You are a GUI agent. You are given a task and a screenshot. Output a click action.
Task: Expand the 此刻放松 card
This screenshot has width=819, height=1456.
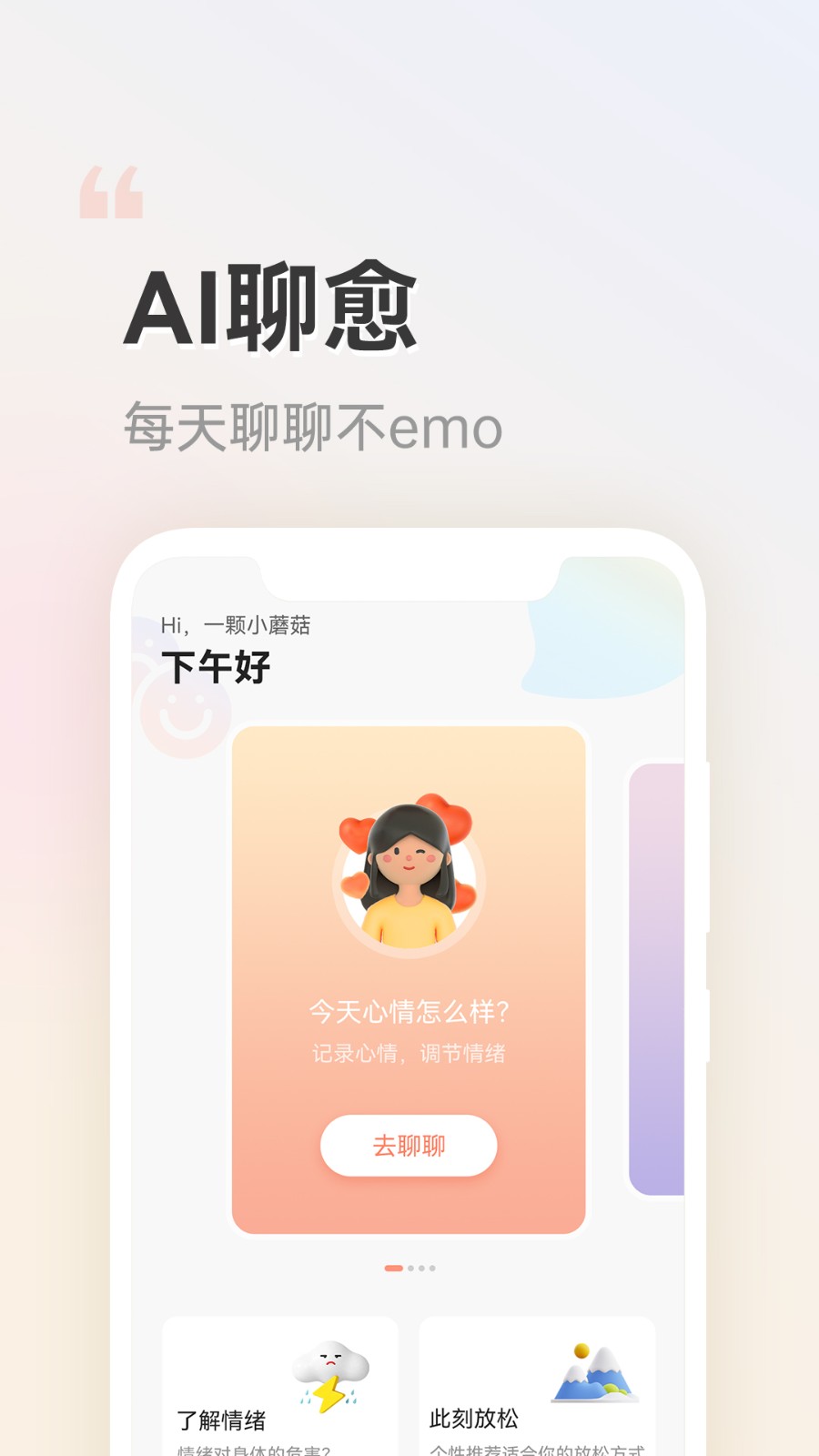click(x=537, y=1383)
